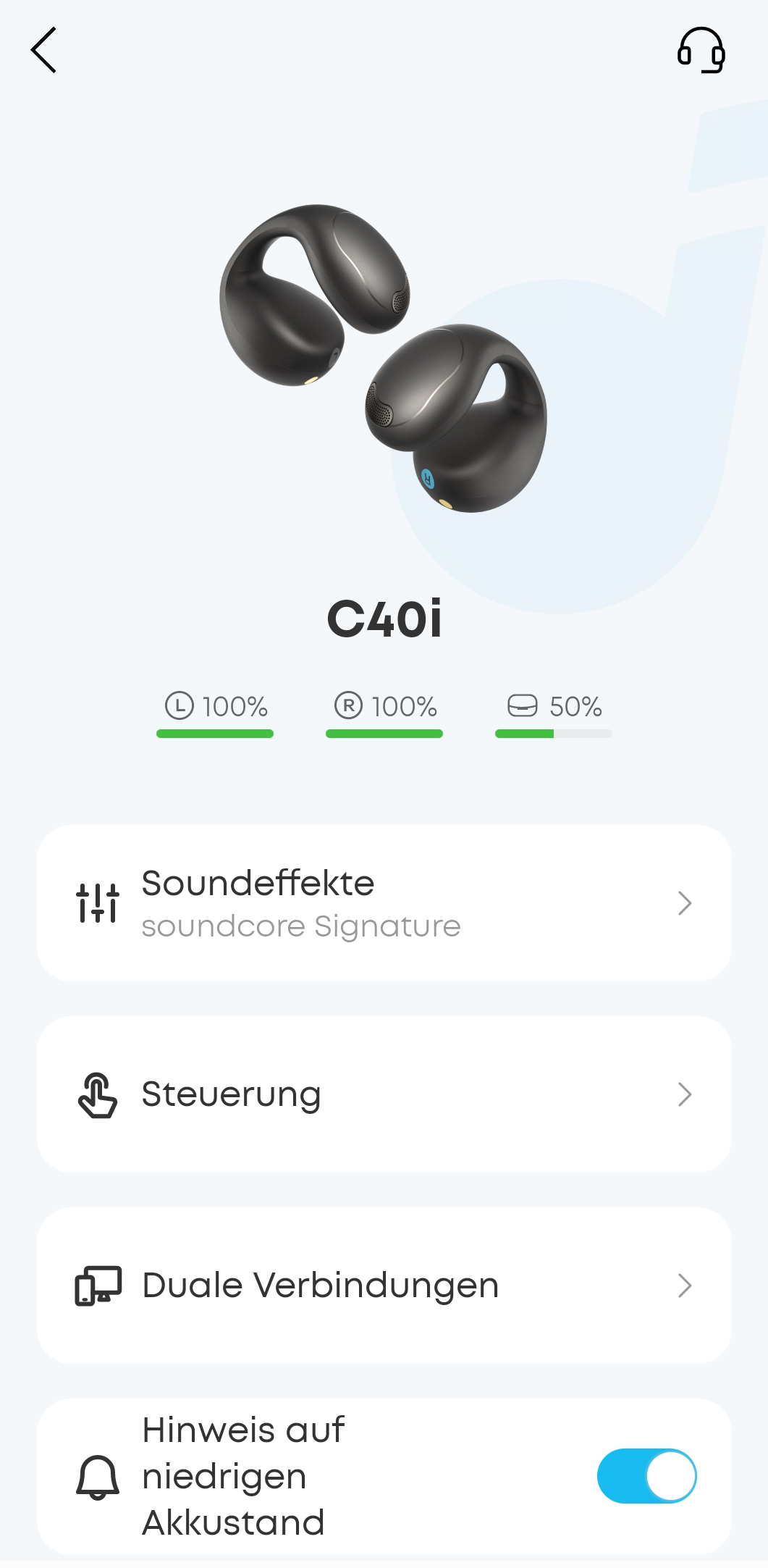Open the Steuerung controls menu

tap(384, 1094)
